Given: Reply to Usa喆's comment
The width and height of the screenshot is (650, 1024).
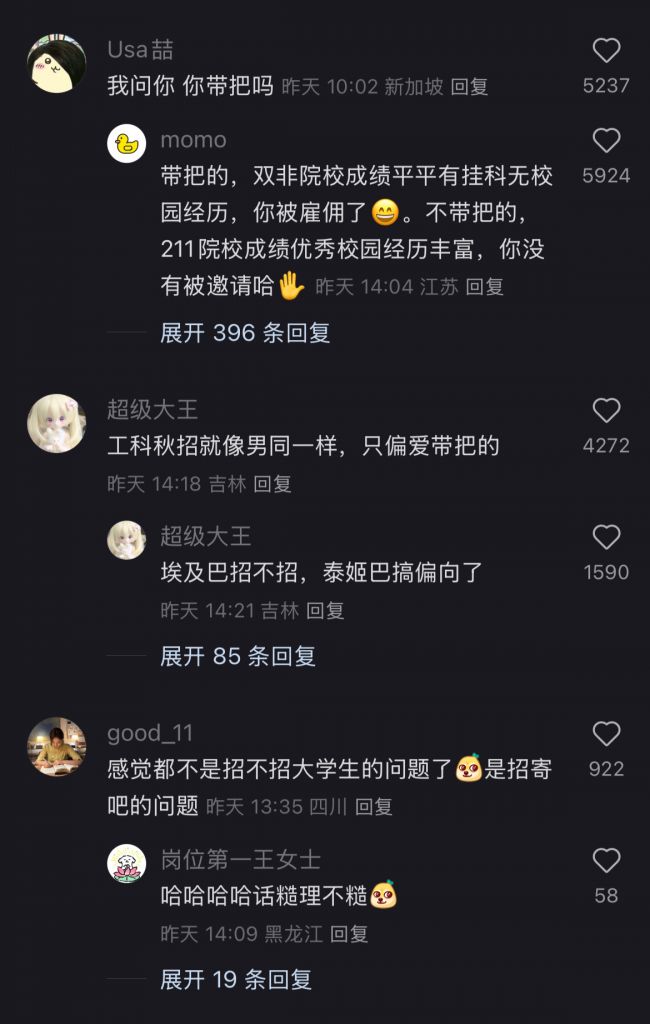Looking at the screenshot, I should [469, 87].
